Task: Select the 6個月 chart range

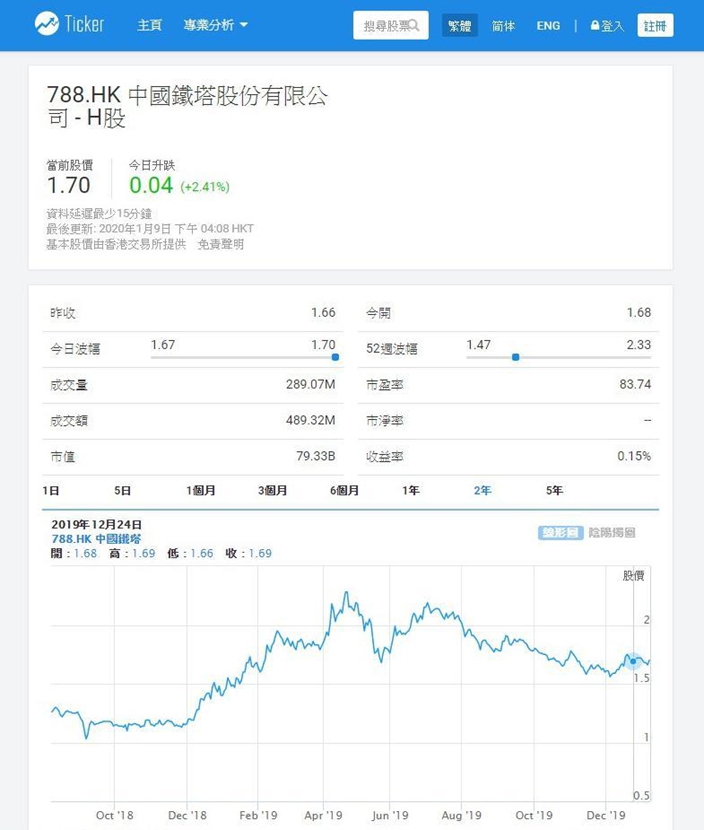Action: point(345,490)
